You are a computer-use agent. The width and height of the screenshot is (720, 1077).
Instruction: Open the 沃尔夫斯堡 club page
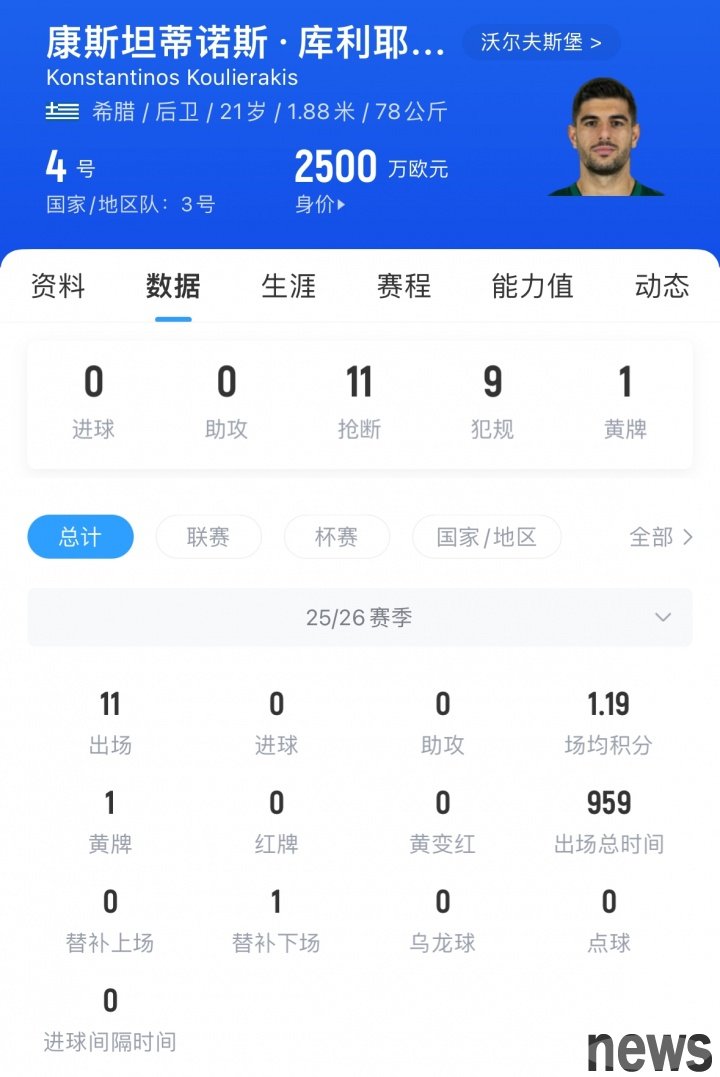coord(541,43)
